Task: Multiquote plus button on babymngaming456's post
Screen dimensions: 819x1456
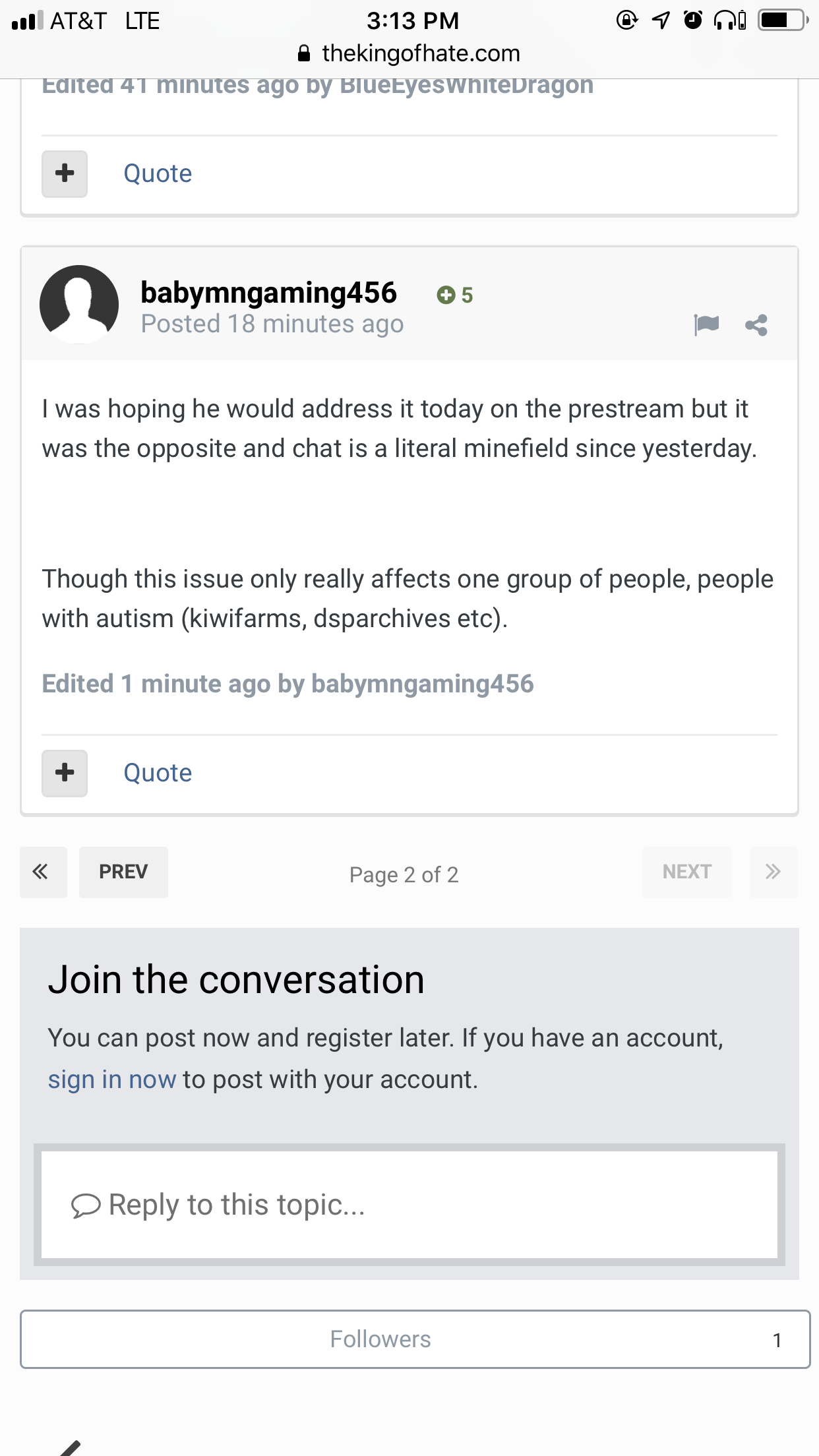Action: (x=65, y=773)
